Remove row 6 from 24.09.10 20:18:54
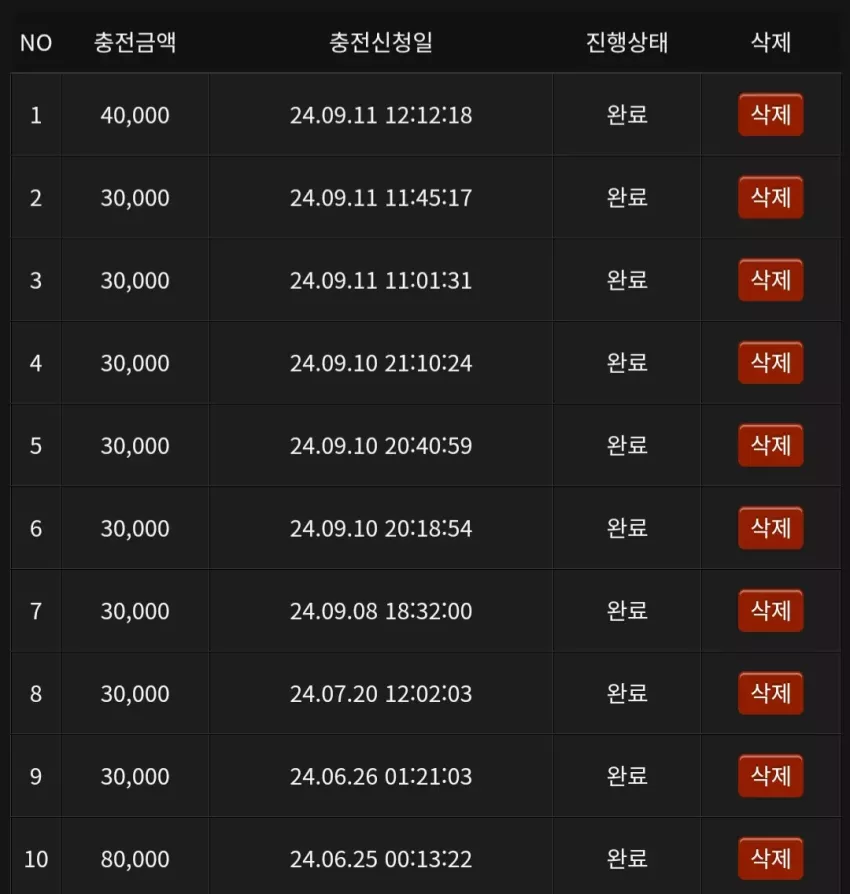 [771, 528]
